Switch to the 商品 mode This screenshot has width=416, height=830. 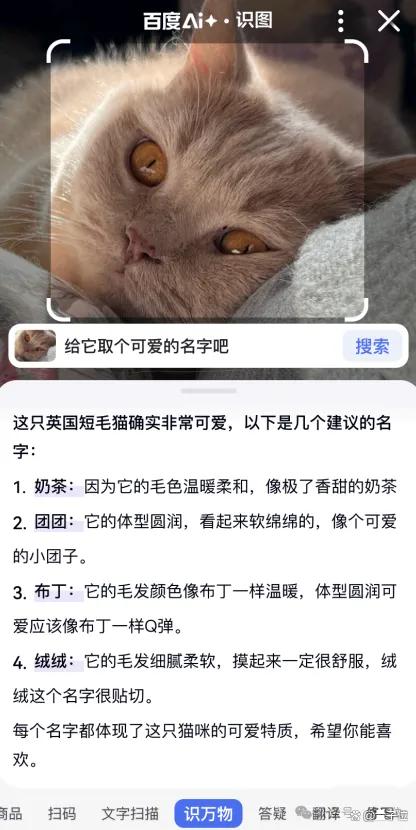[x=11, y=813]
